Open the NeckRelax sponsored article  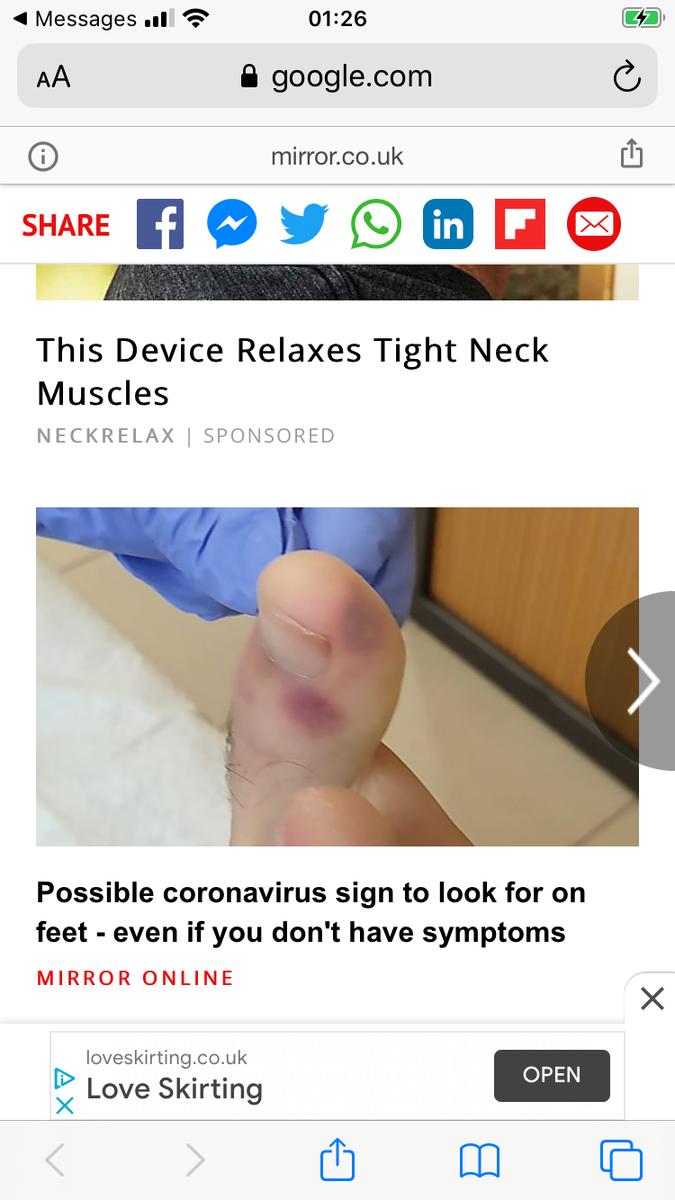coord(293,372)
